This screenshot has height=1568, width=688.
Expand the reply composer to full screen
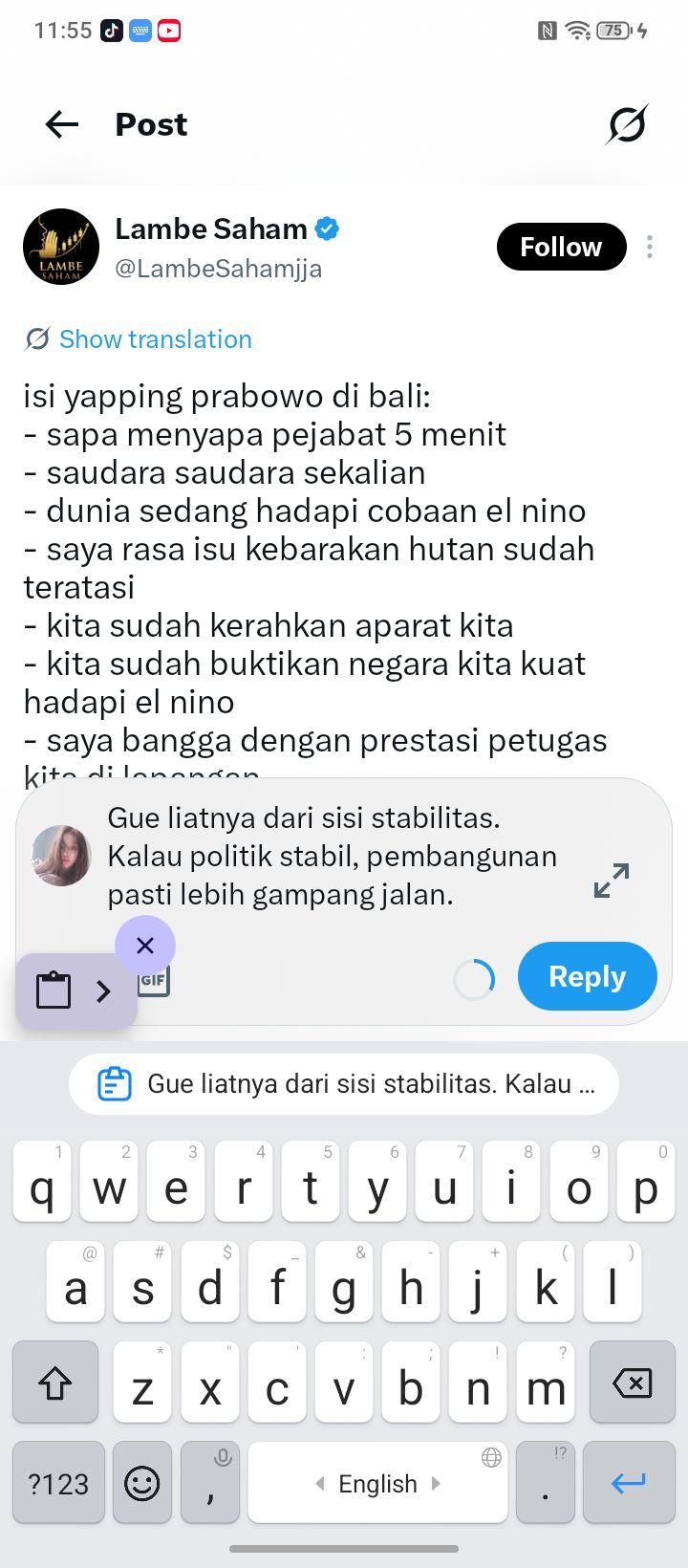coord(612,881)
